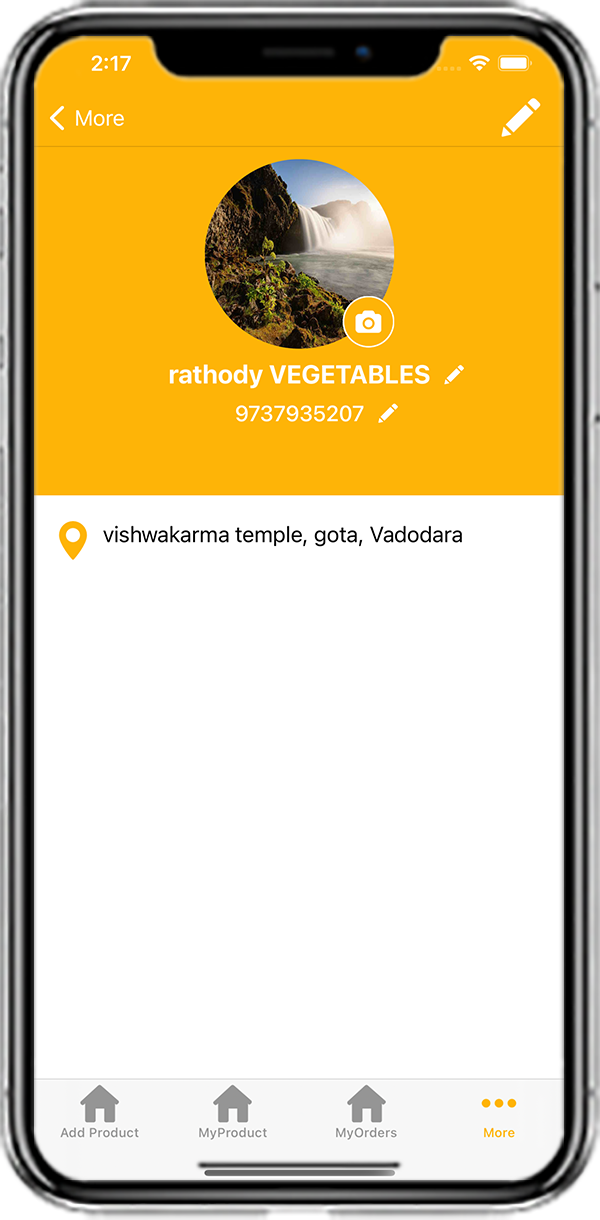Change profile photo with camera icon
Screen dimensions: 600x1220
[368, 322]
